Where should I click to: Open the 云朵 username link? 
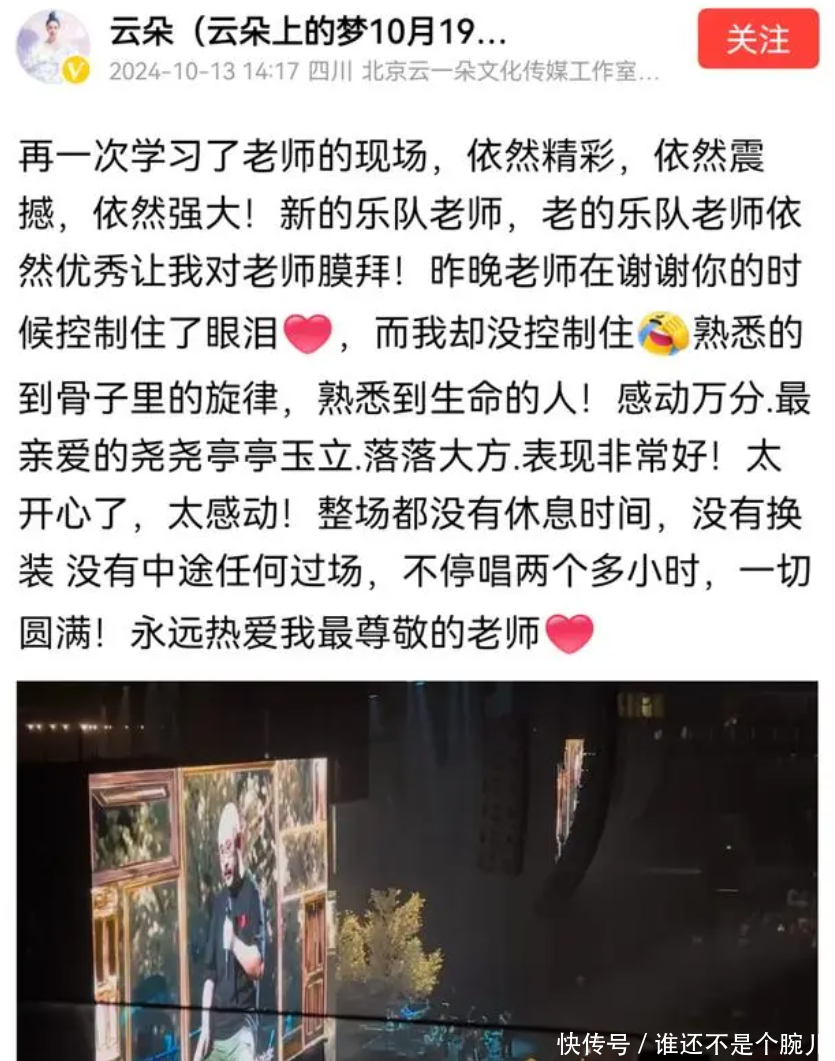308,34
